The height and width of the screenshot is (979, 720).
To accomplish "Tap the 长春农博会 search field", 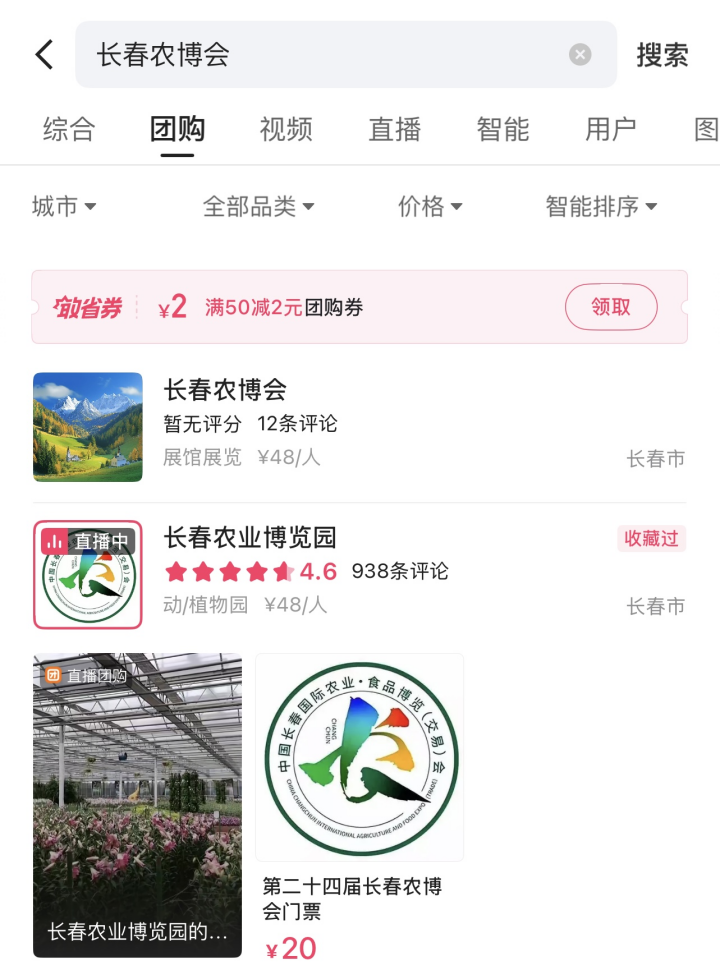I will pyautogui.click(x=320, y=54).
